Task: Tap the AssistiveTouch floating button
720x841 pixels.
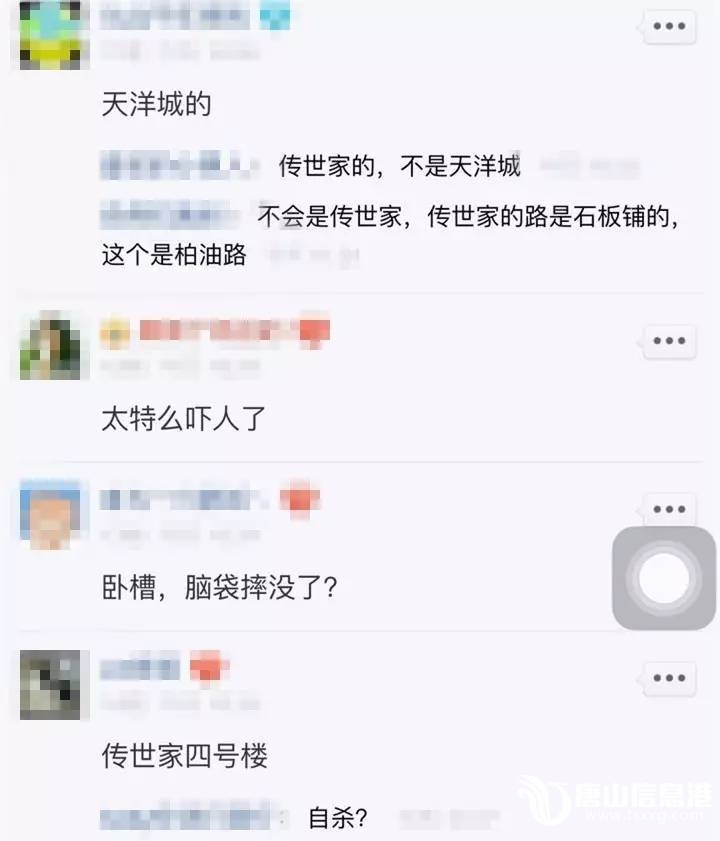Action: pyautogui.click(x=664, y=579)
